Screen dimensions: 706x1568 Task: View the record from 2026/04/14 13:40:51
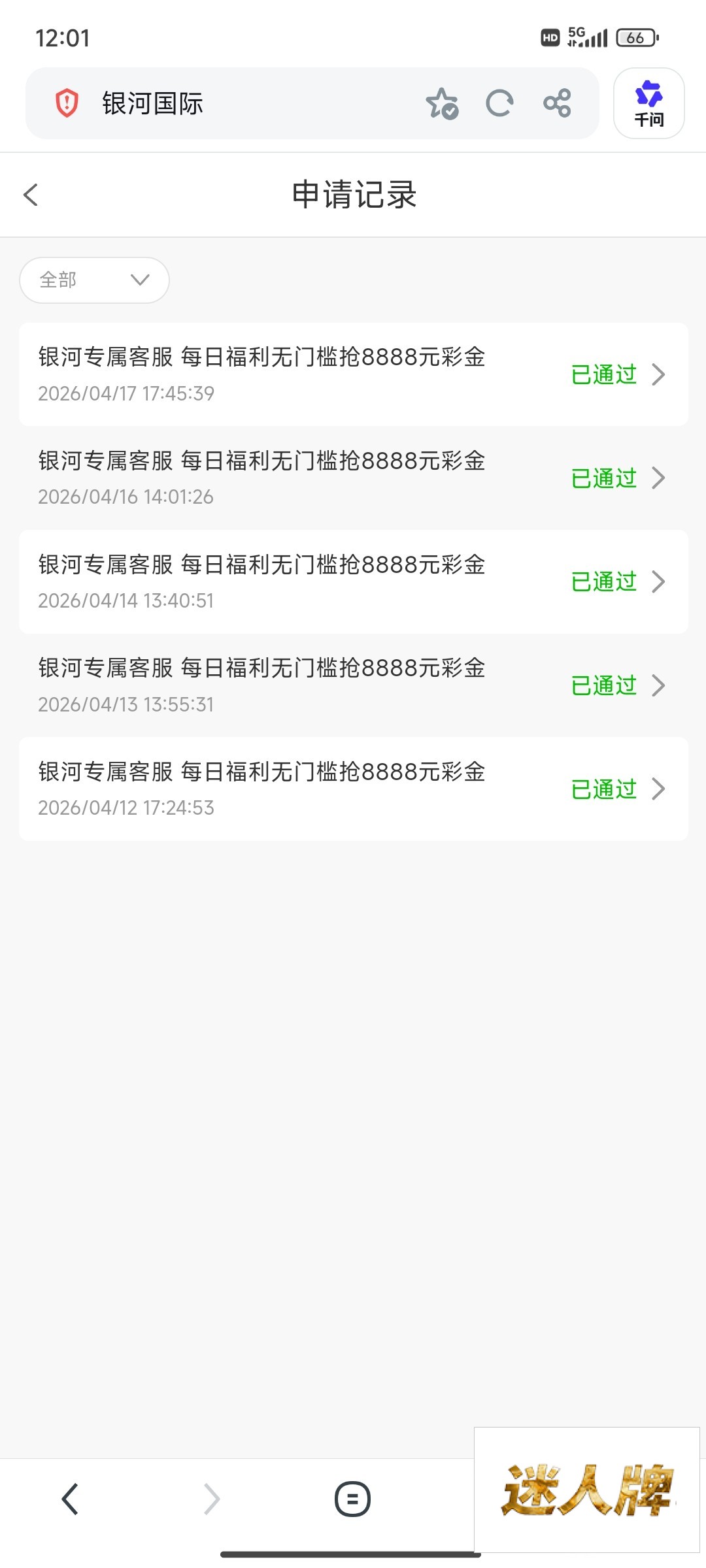coord(353,581)
